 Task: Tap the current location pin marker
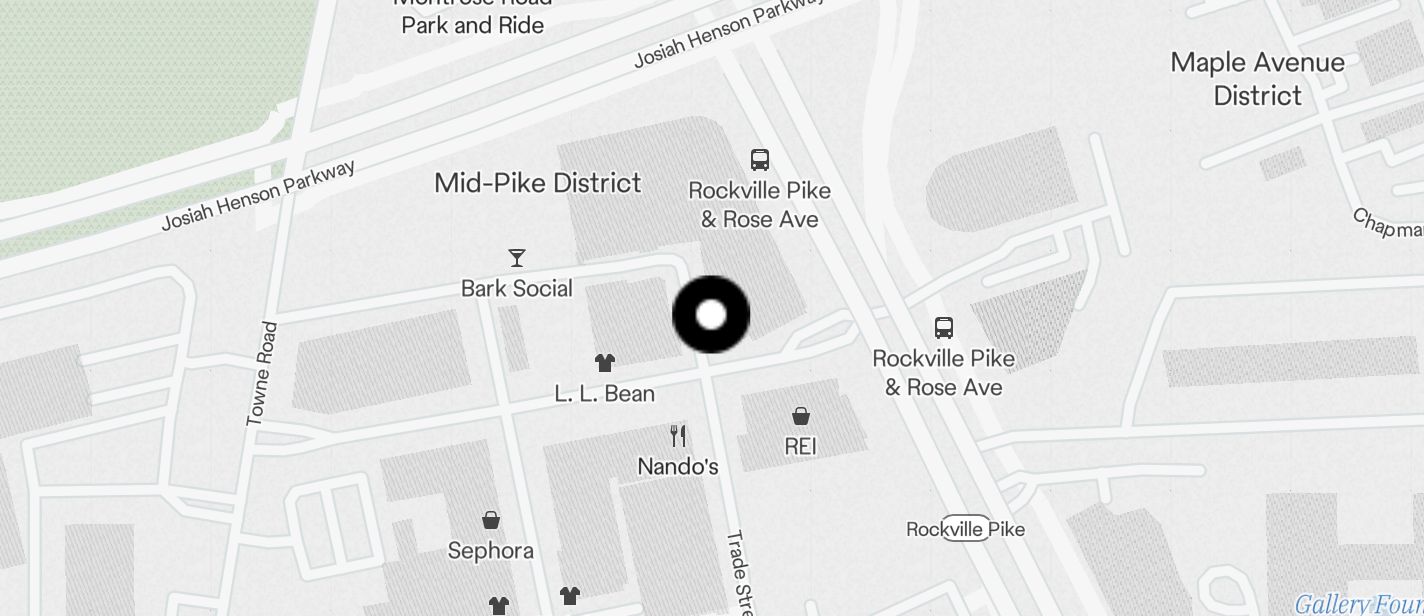point(711,315)
